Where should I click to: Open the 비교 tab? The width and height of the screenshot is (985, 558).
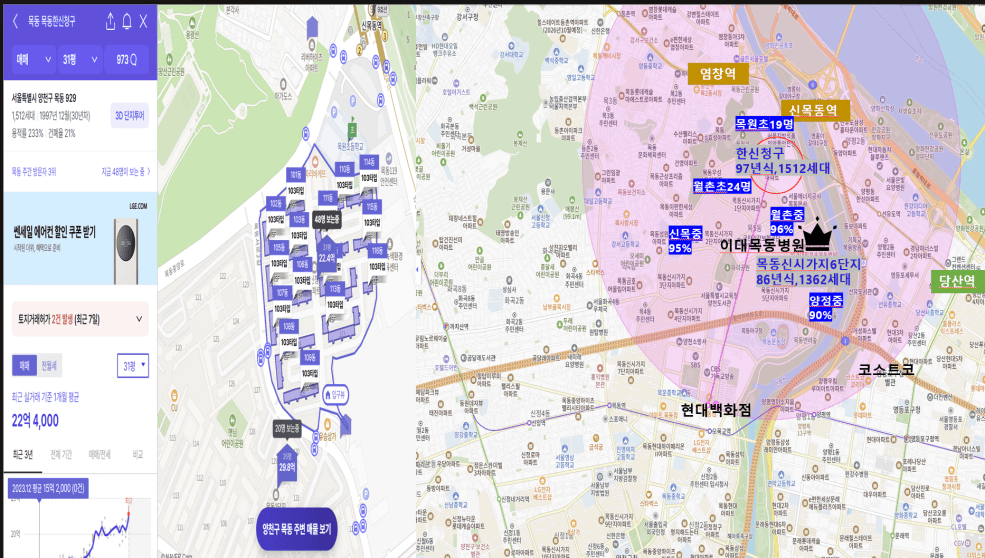click(138, 454)
